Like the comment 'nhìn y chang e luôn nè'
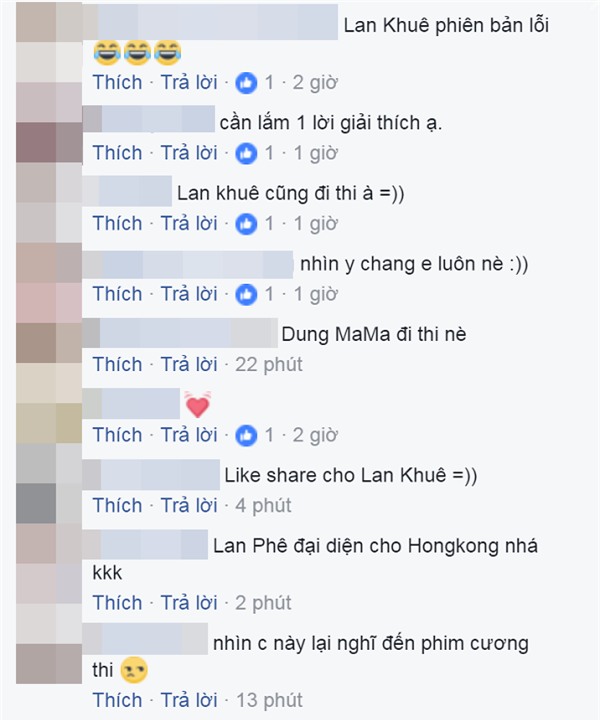 click(117, 294)
